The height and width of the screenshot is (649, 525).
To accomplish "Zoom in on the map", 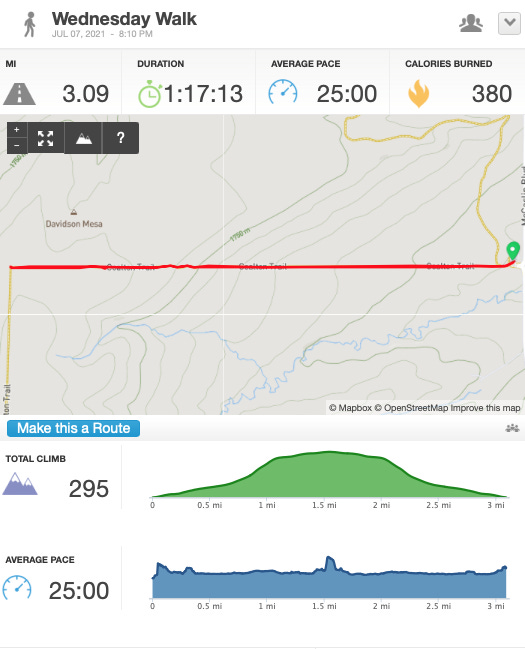I will tap(17, 130).
